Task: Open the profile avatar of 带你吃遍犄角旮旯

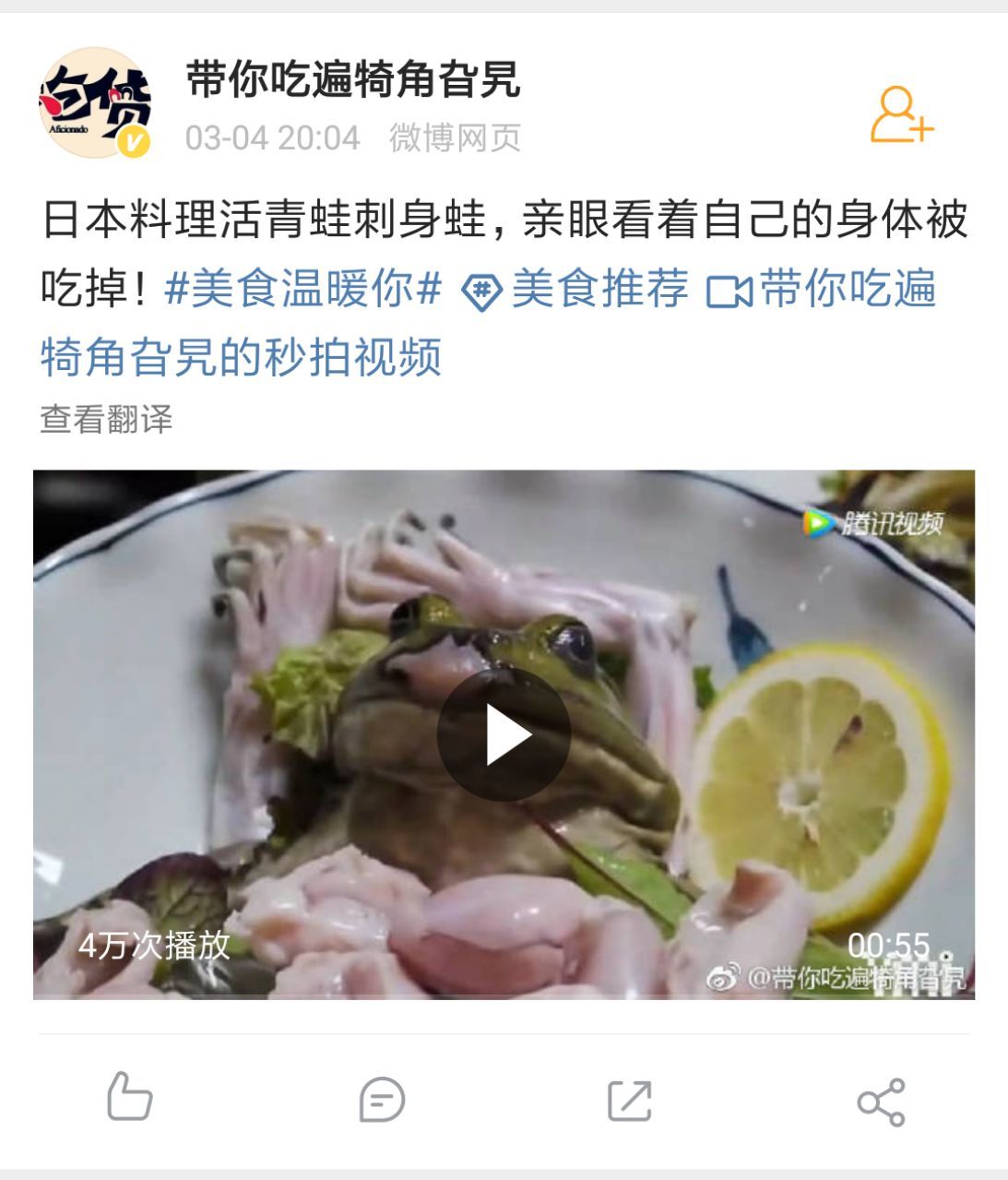Action: point(95,104)
